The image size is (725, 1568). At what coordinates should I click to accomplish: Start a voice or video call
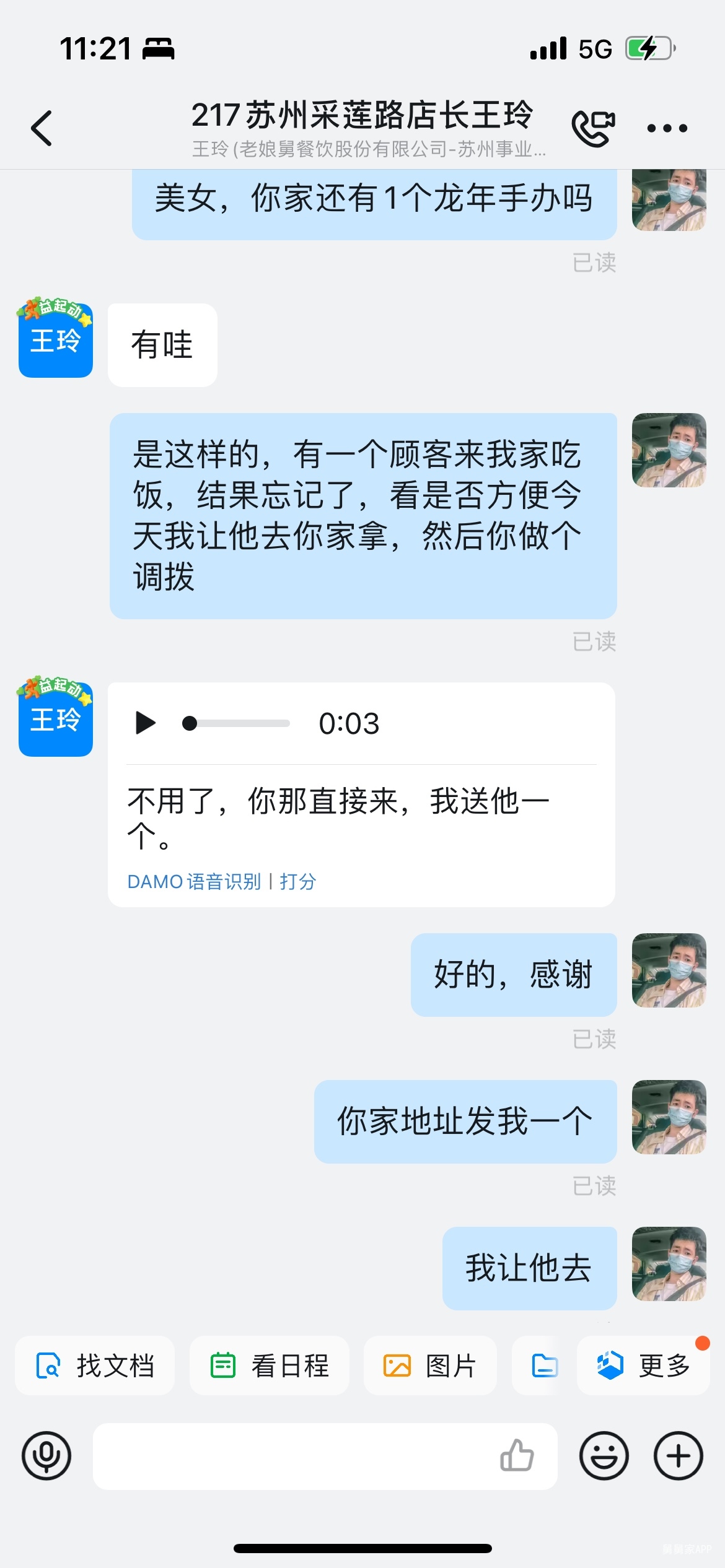(x=593, y=128)
